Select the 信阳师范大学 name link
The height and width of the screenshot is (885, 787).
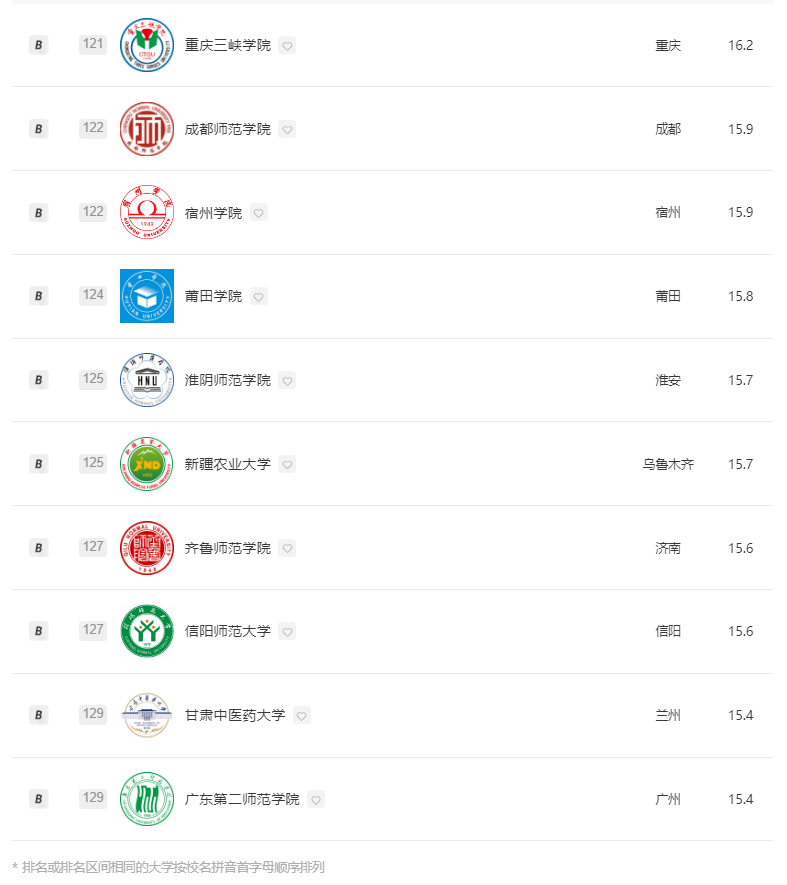tap(229, 631)
